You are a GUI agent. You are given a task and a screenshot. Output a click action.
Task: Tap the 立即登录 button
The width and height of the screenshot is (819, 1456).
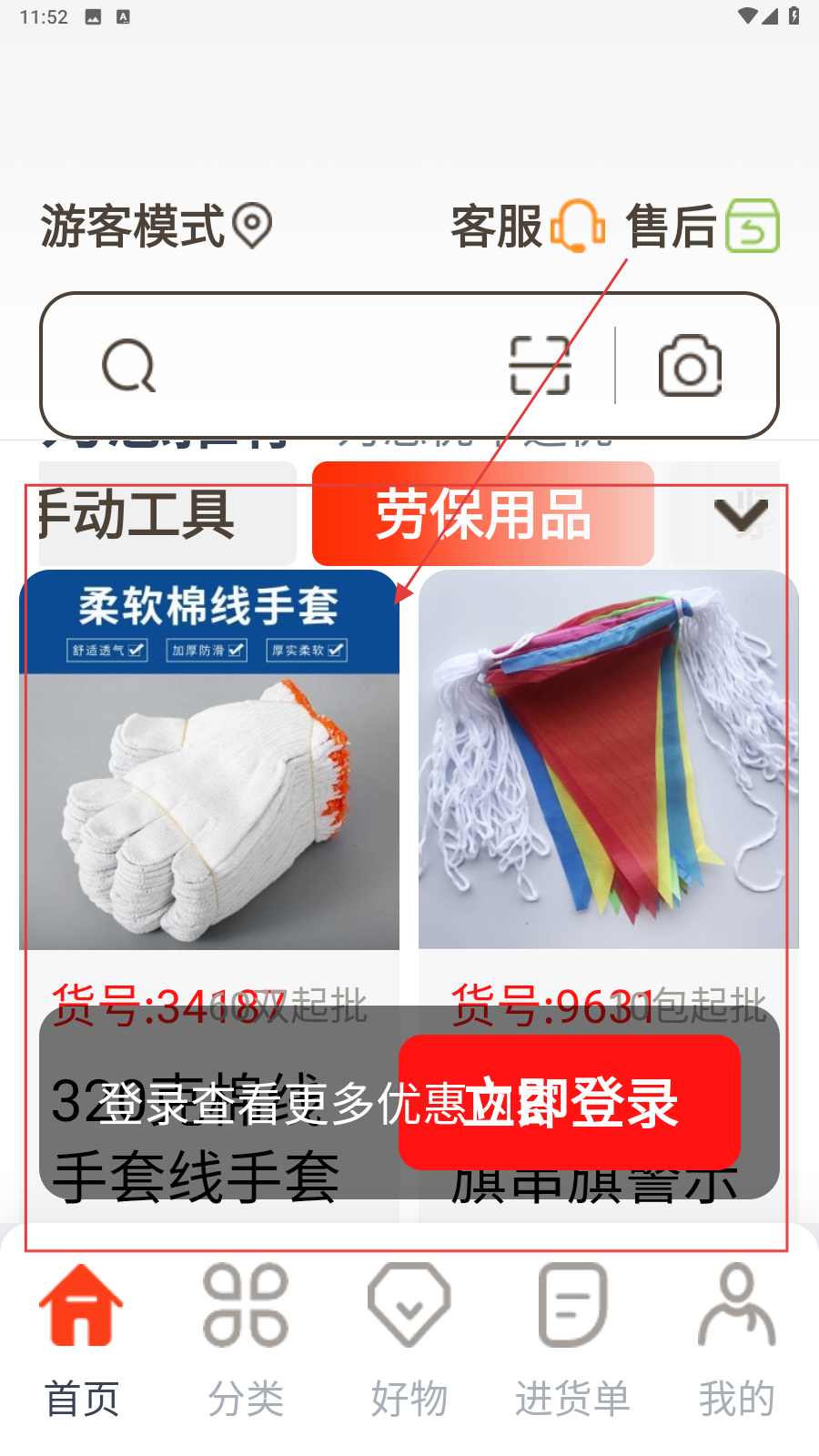tap(569, 1102)
